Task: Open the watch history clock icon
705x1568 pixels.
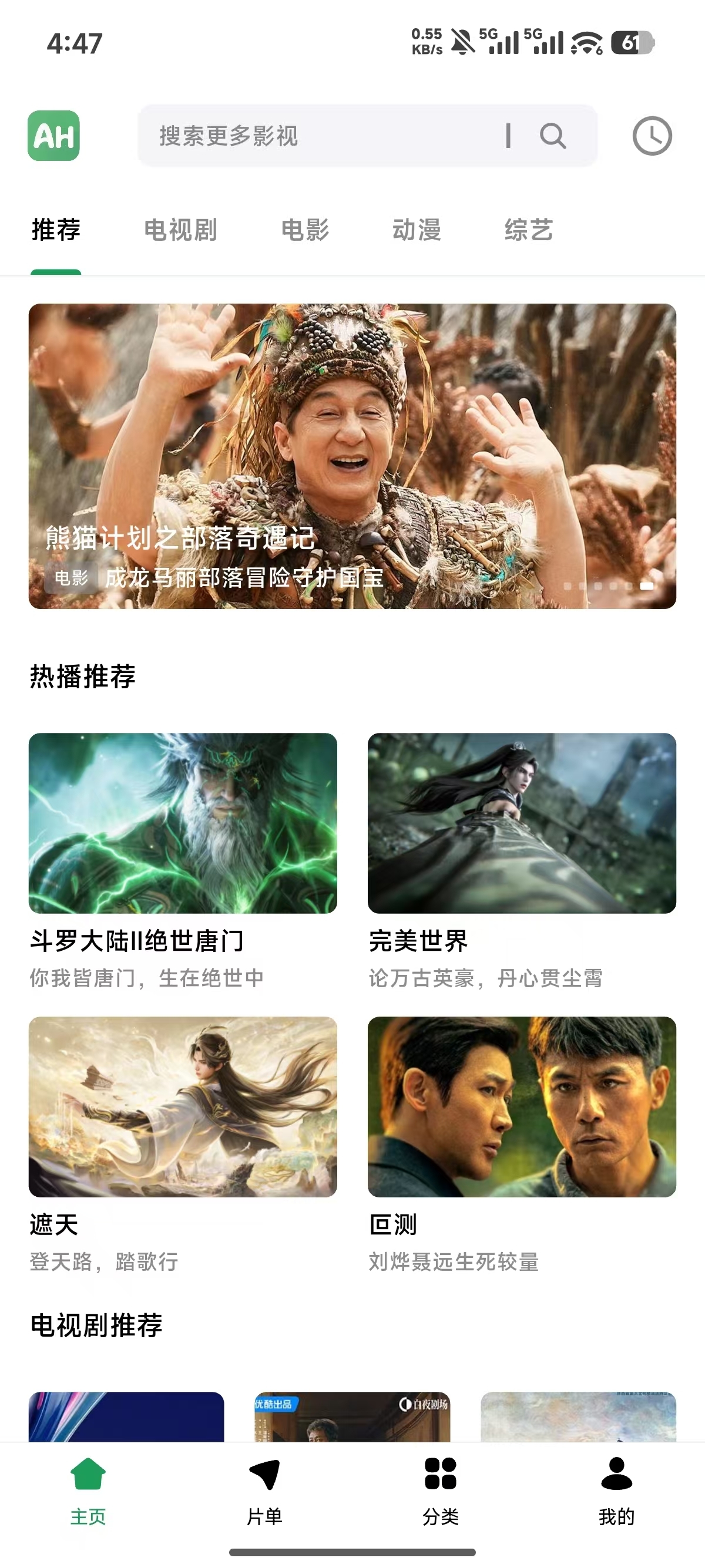Action: (654, 136)
